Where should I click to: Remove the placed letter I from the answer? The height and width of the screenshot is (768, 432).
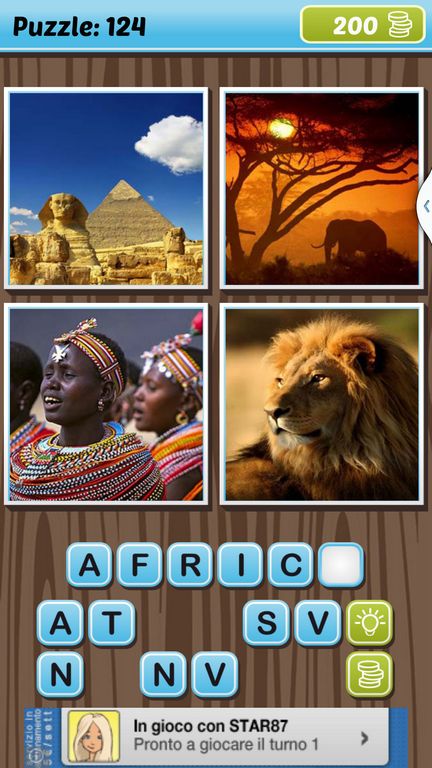[240, 565]
